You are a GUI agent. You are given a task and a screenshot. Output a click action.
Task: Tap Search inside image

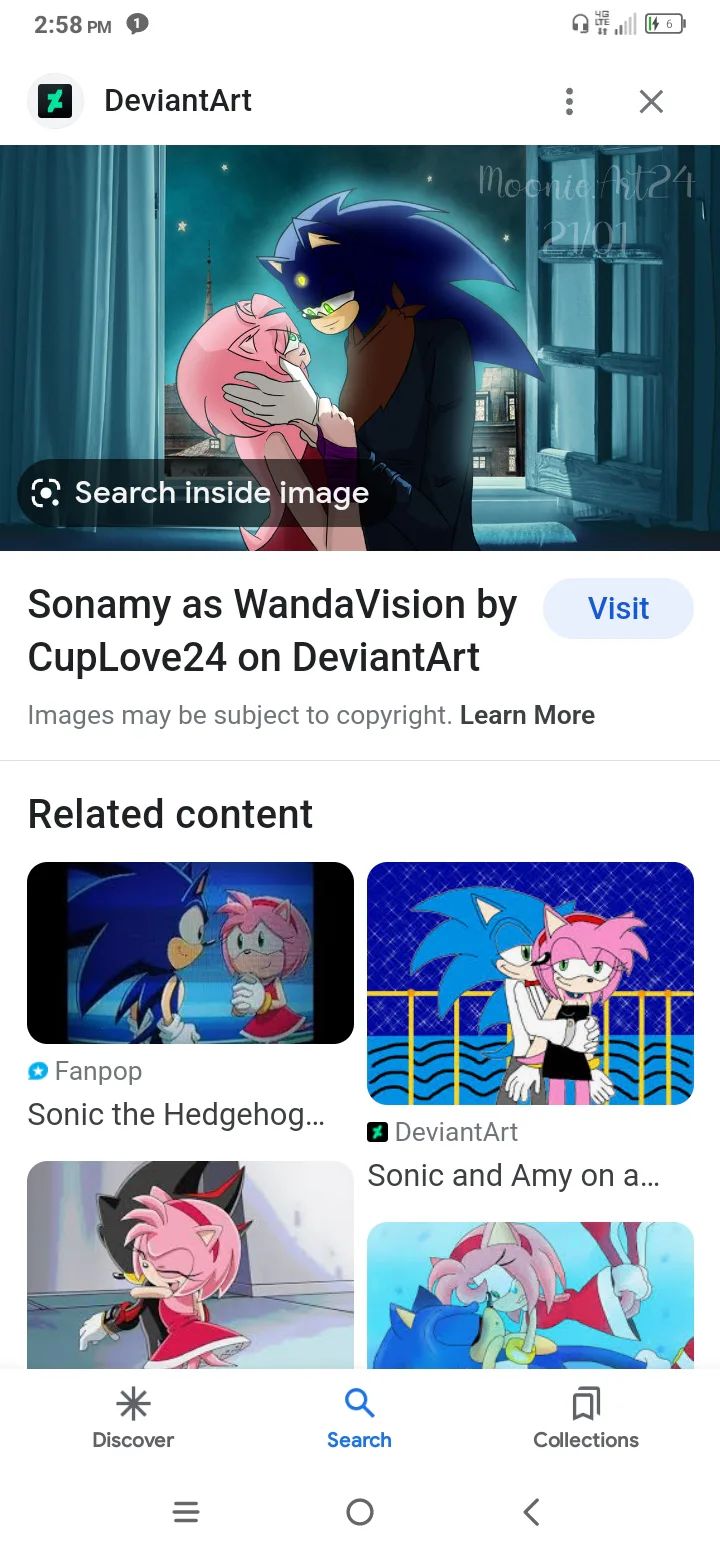[x=202, y=493]
